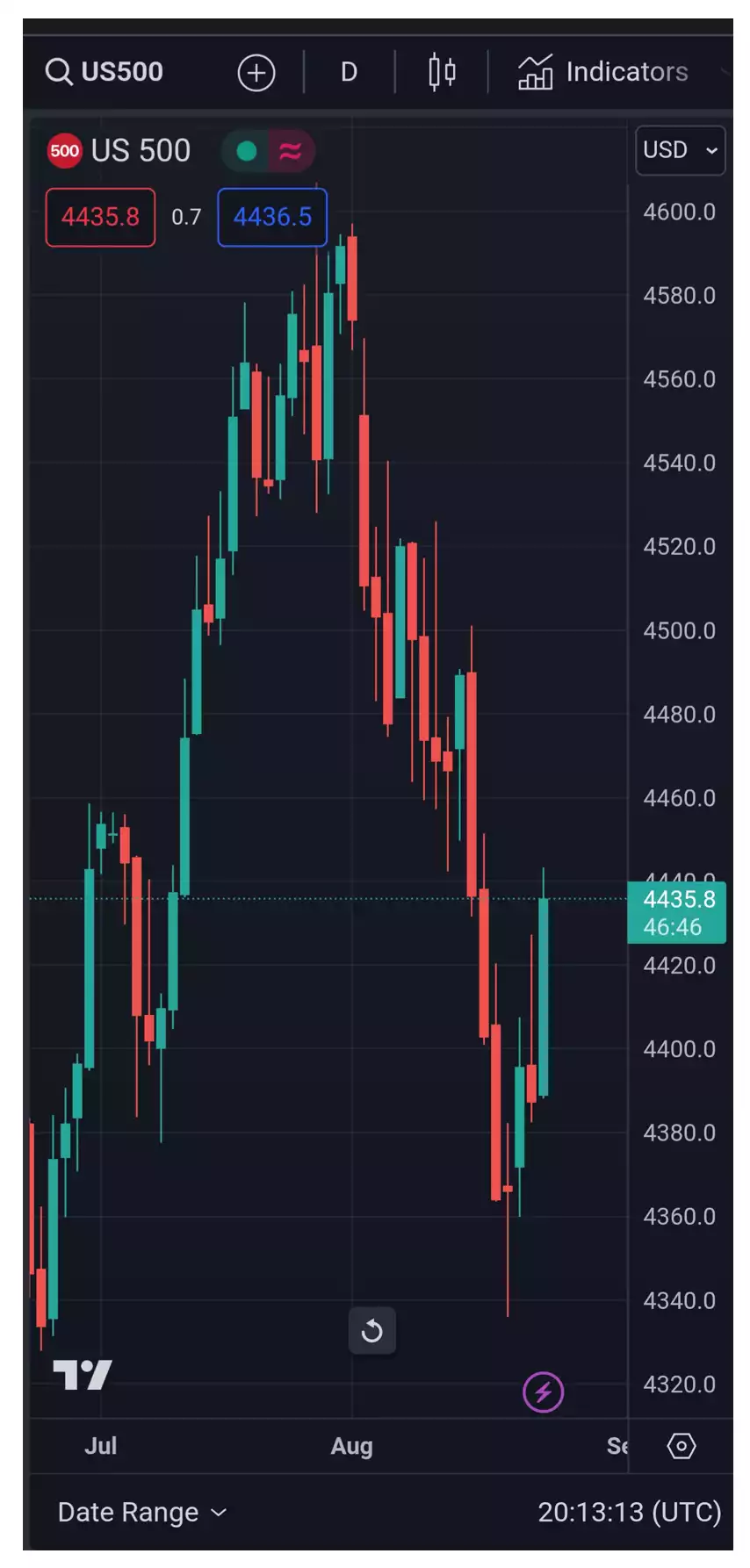750x1568 pixels.
Task: Open time zone settings at 20:13:13 (UTC)
Action: pyautogui.click(x=629, y=1512)
